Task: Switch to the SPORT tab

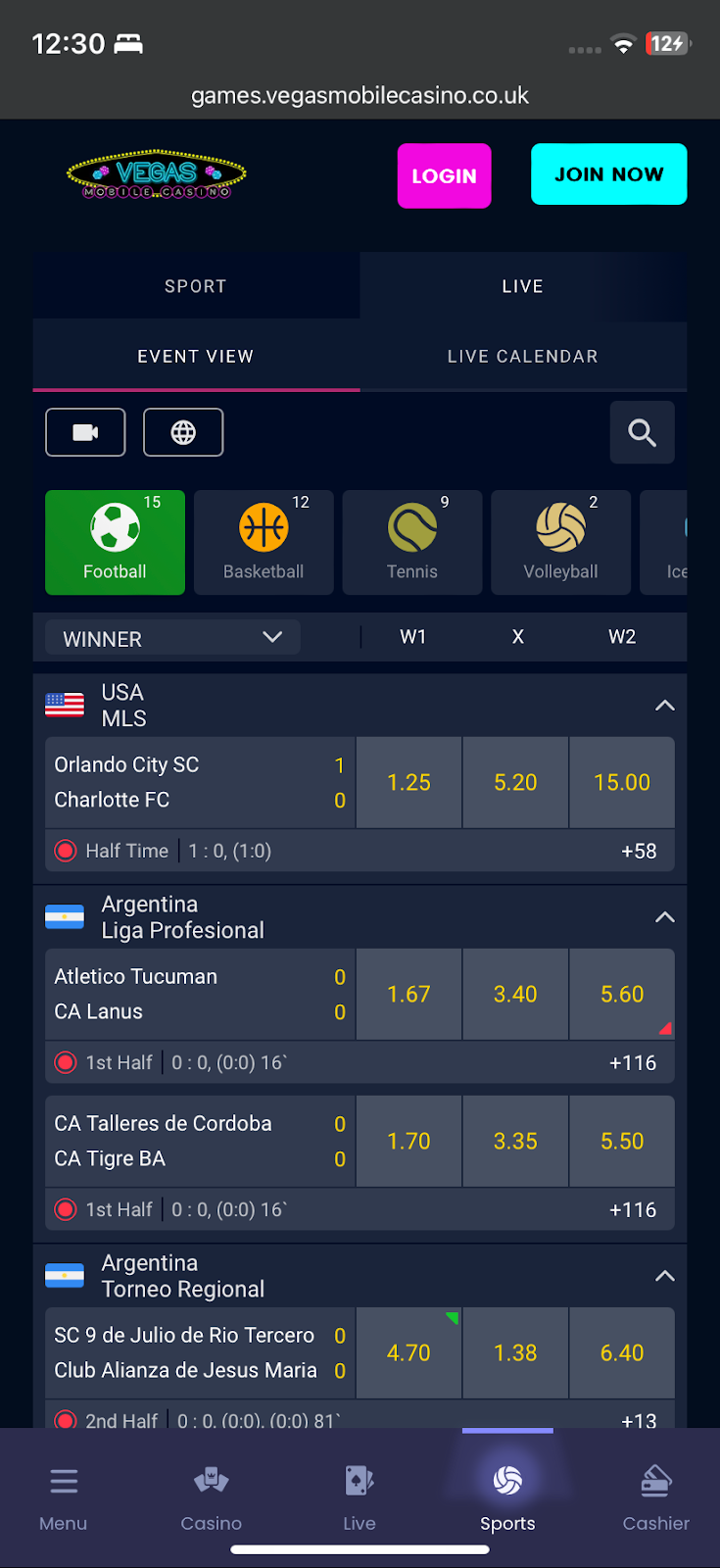Action: 196,286
